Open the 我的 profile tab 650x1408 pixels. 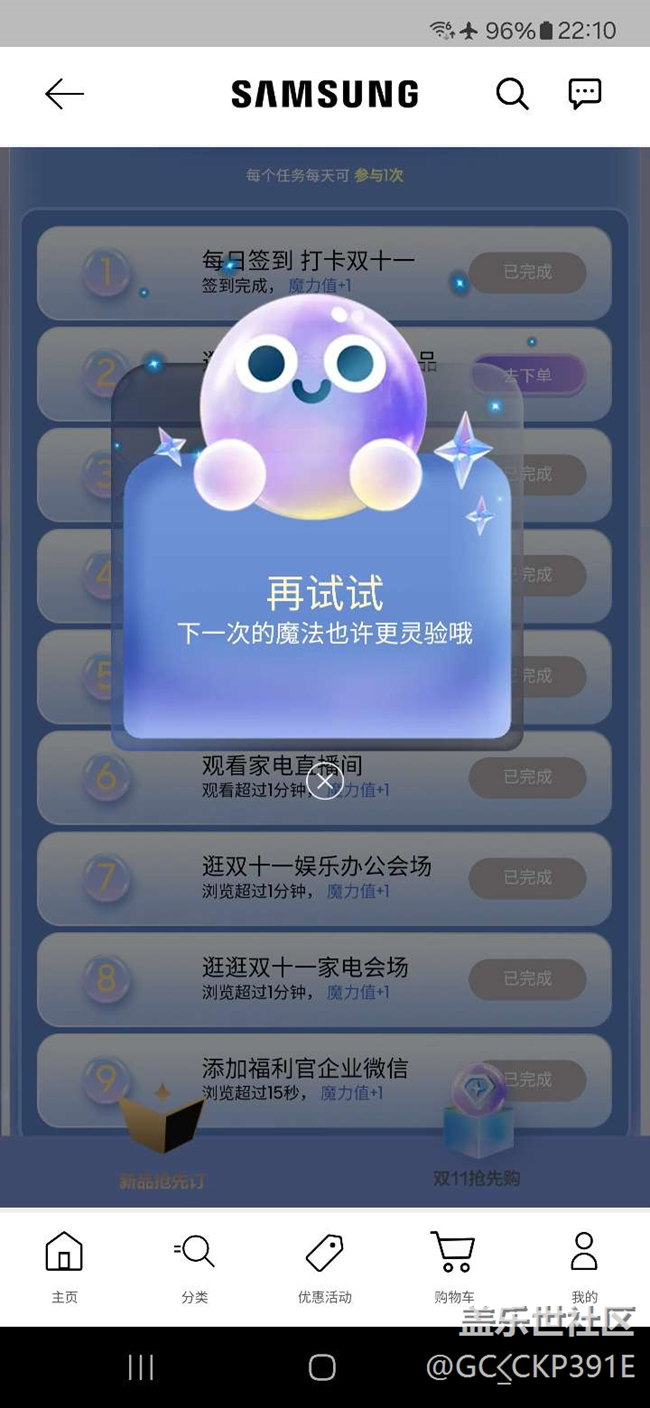point(584,1266)
